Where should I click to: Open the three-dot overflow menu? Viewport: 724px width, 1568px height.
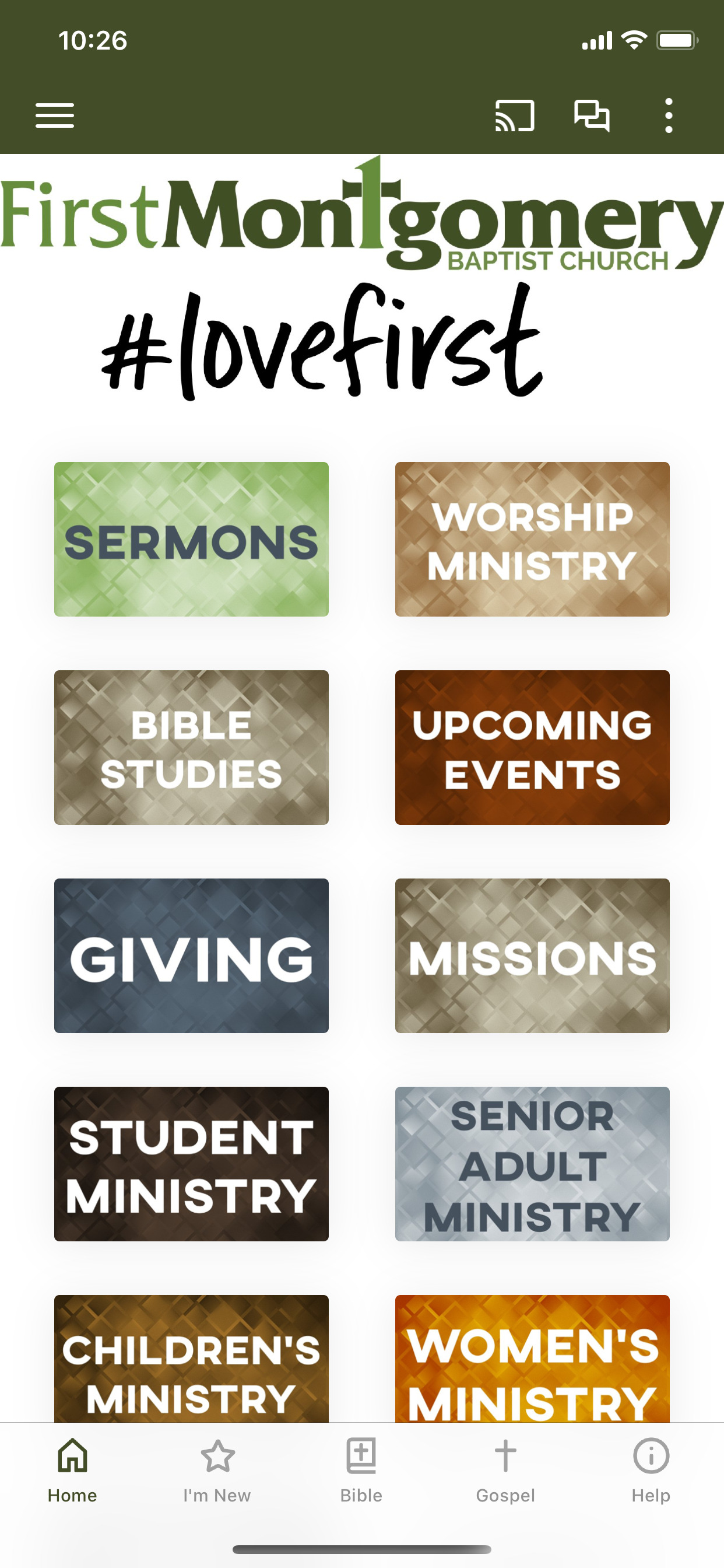coord(669,116)
